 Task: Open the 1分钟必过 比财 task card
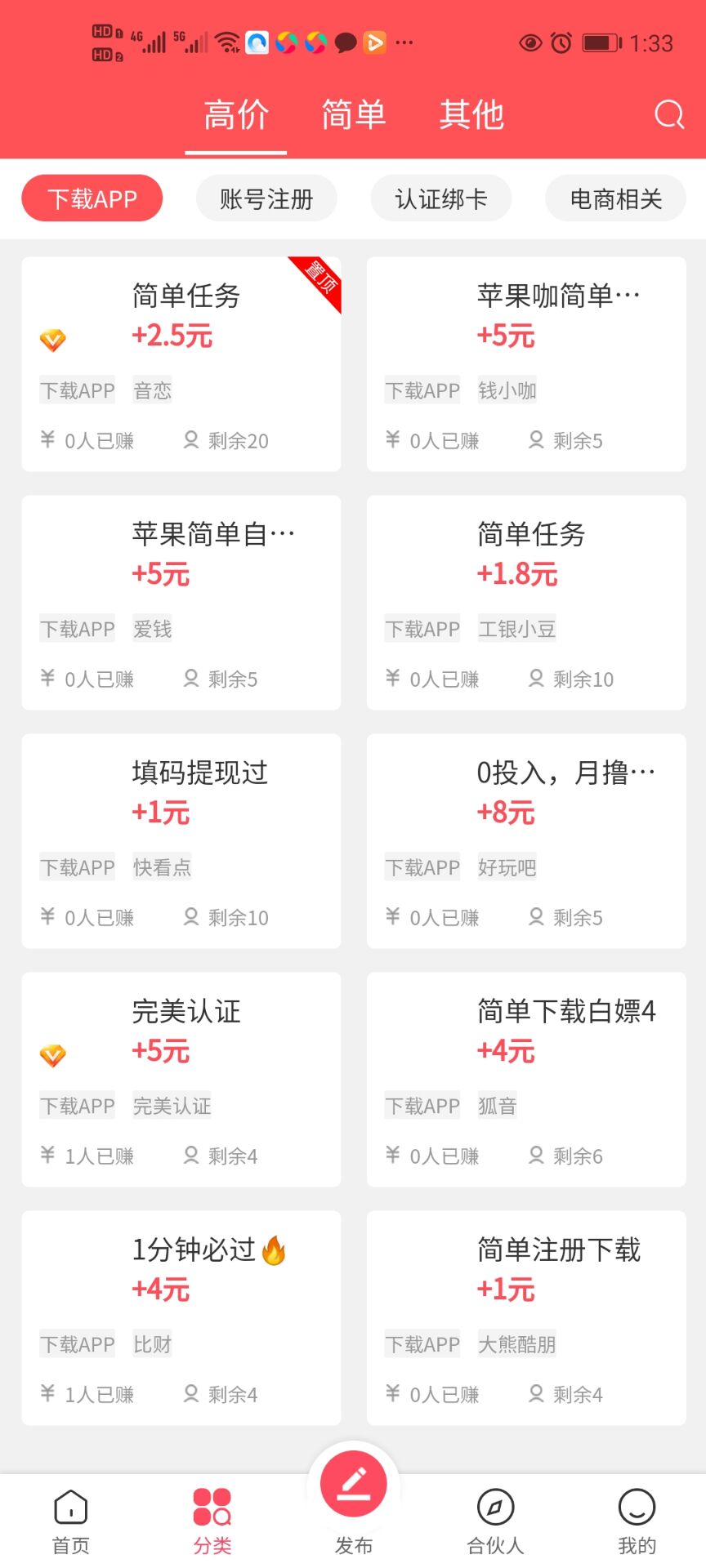[181, 1318]
